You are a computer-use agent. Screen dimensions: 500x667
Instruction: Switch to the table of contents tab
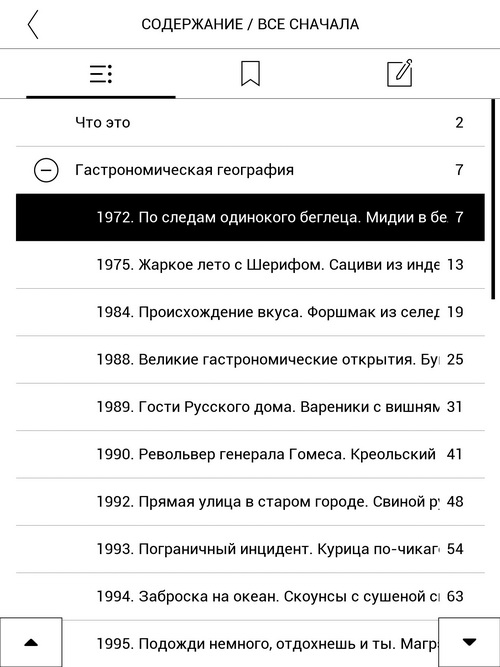pos(101,74)
